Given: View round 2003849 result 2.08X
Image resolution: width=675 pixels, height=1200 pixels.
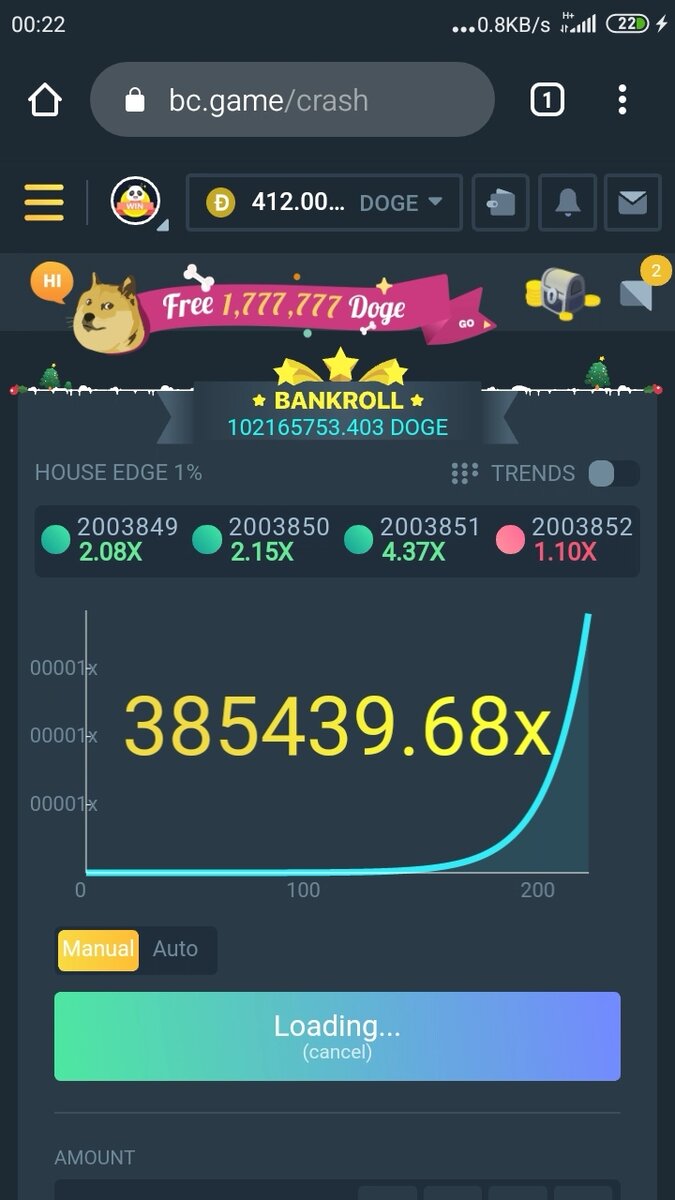Looking at the screenshot, I should click(x=110, y=540).
